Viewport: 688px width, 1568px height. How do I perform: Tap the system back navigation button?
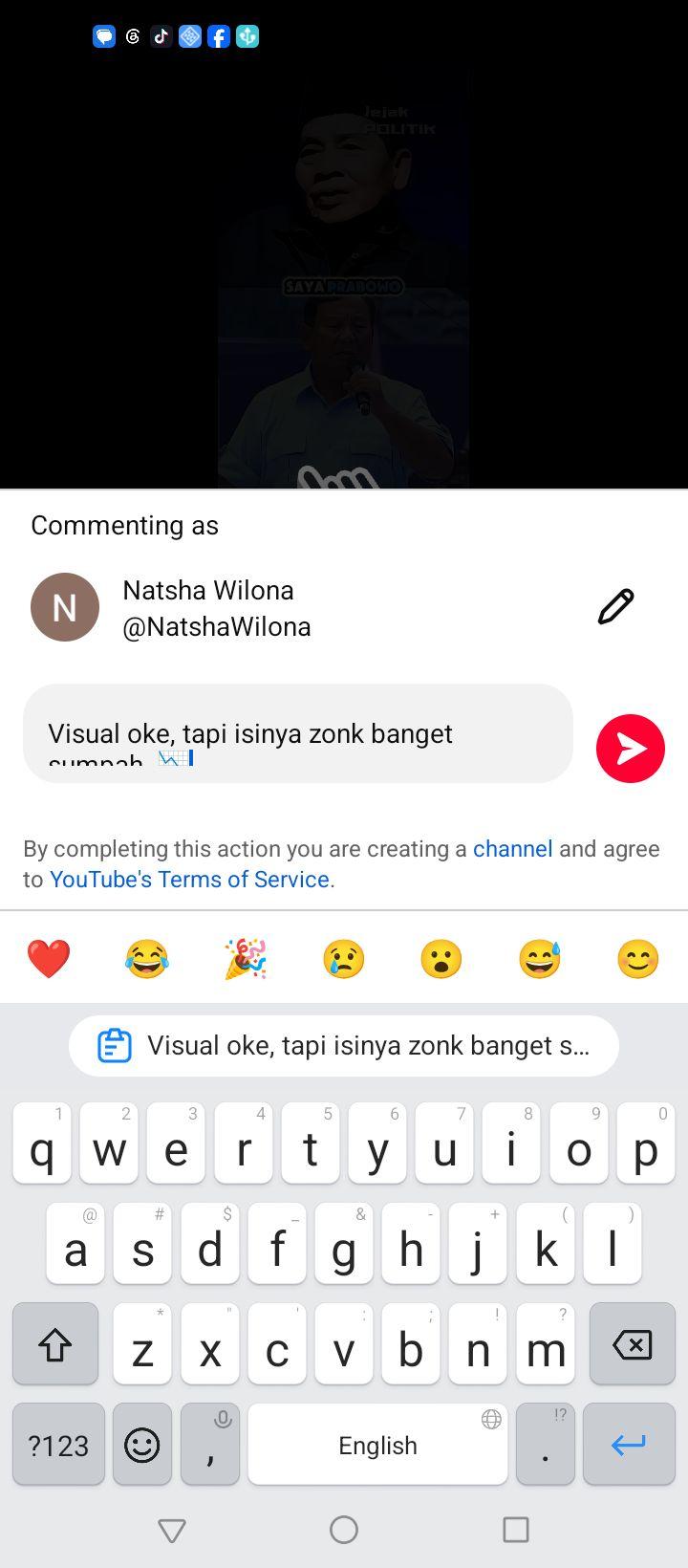coord(172,1530)
